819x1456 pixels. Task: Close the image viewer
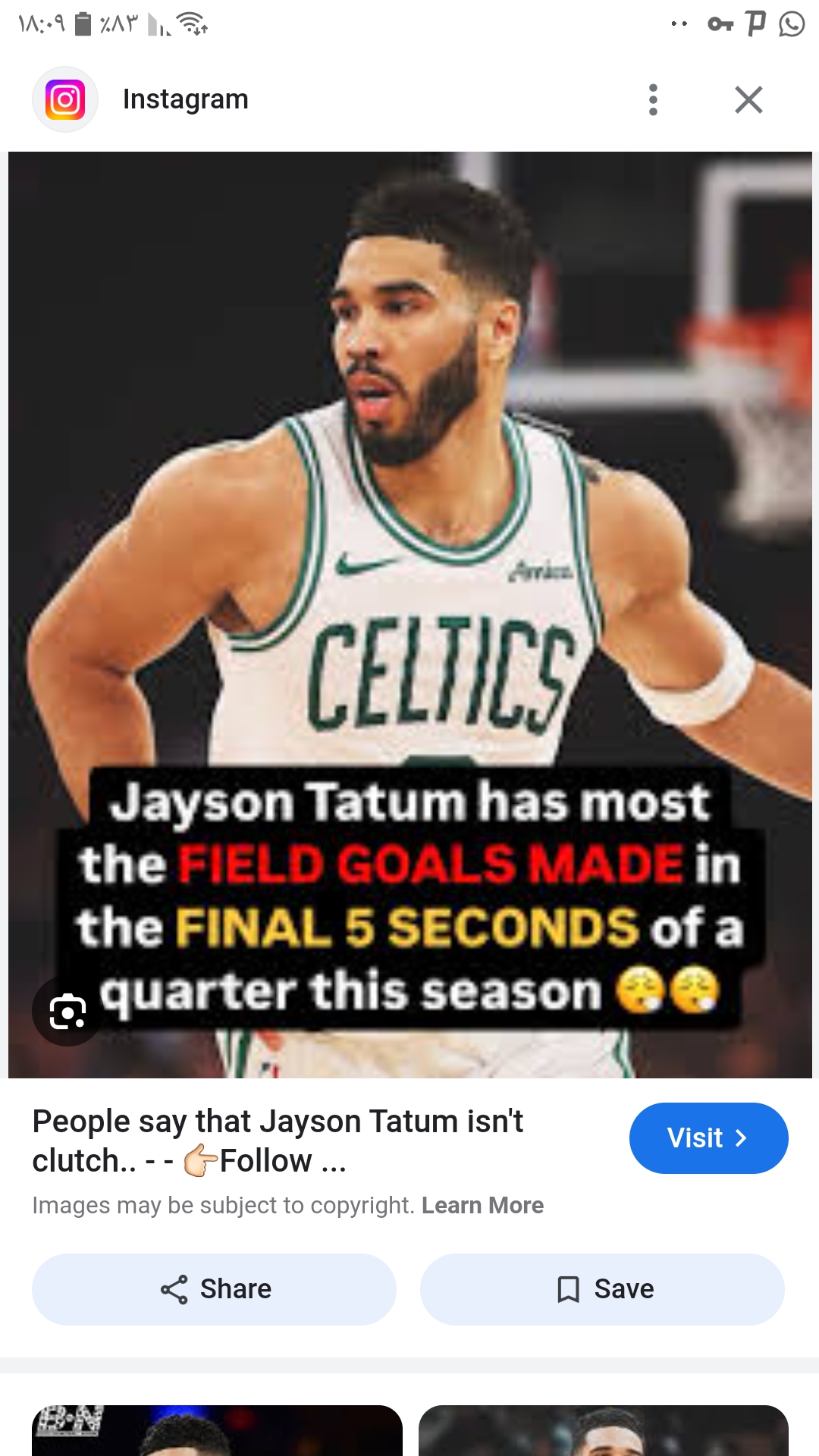point(748,99)
